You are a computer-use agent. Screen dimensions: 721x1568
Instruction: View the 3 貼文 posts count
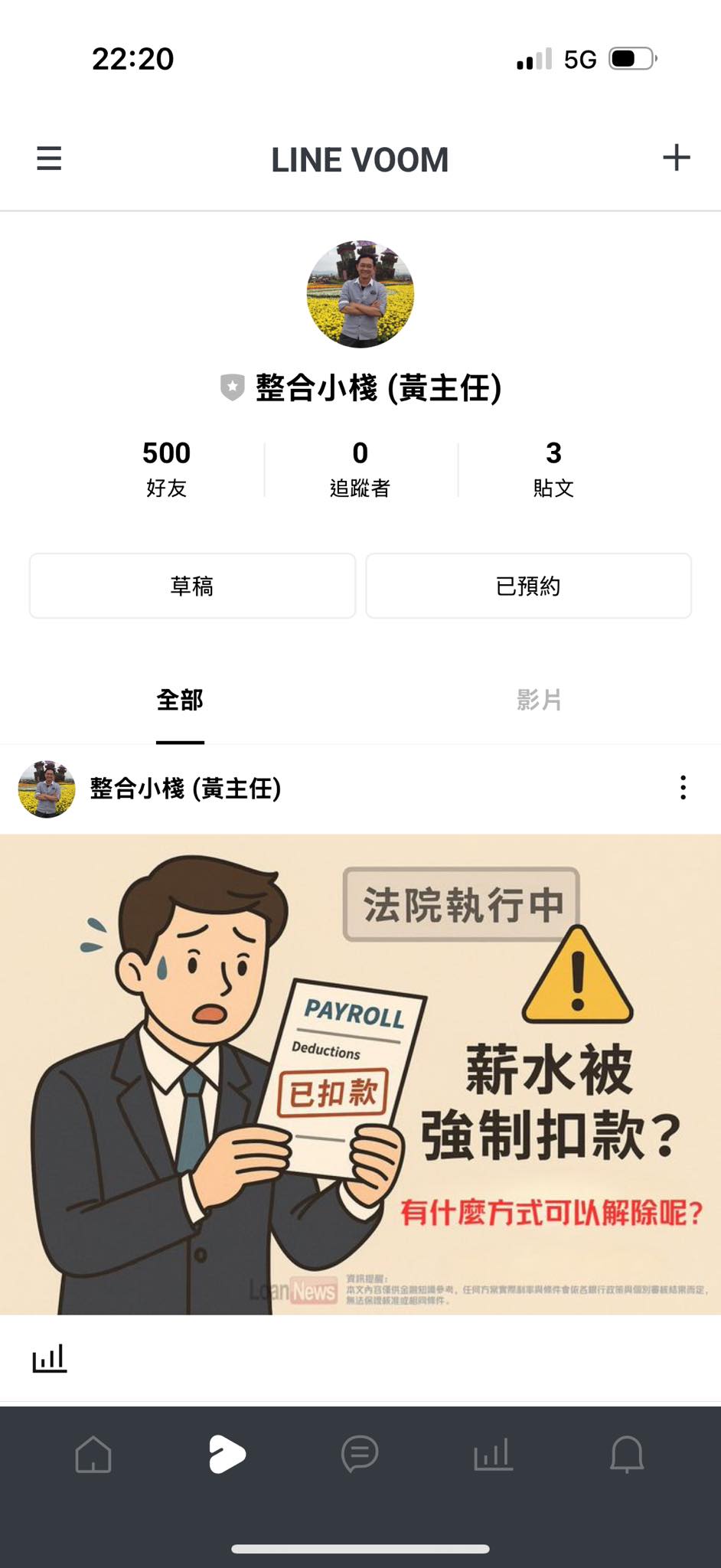click(553, 467)
